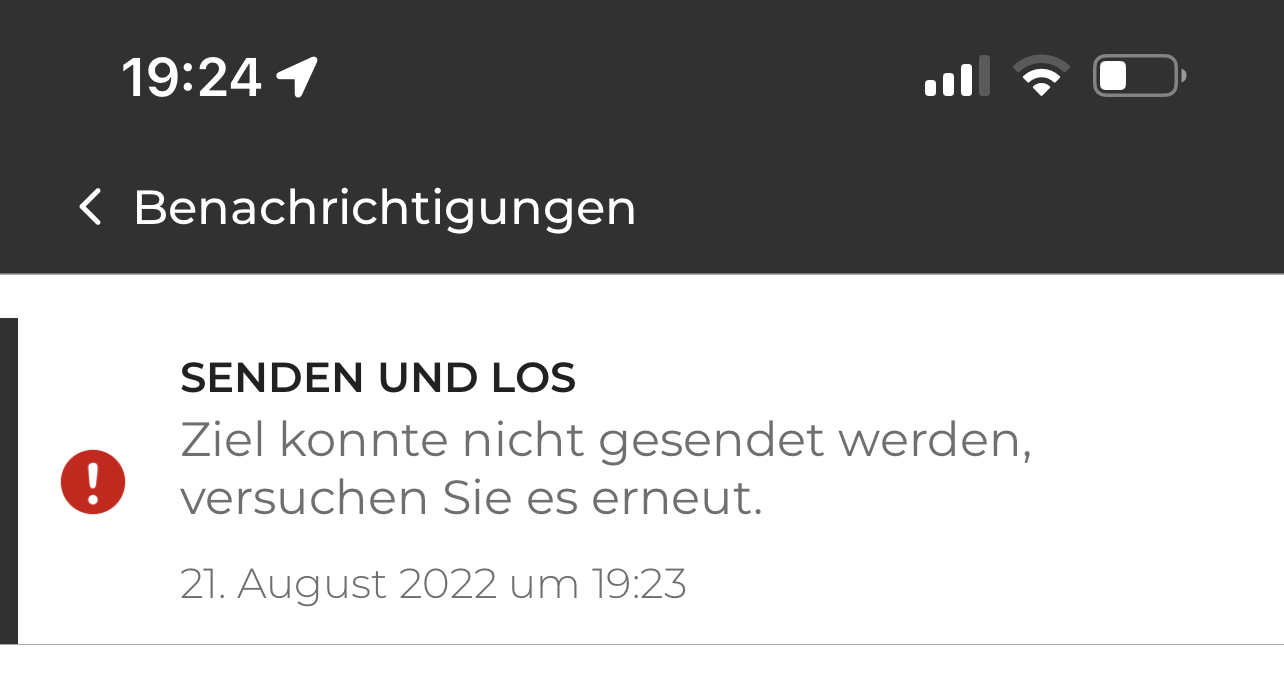The image size is (1284, 690).
Task: Go back from Benachrichtigungen screen
Action: tap(91, 208)
